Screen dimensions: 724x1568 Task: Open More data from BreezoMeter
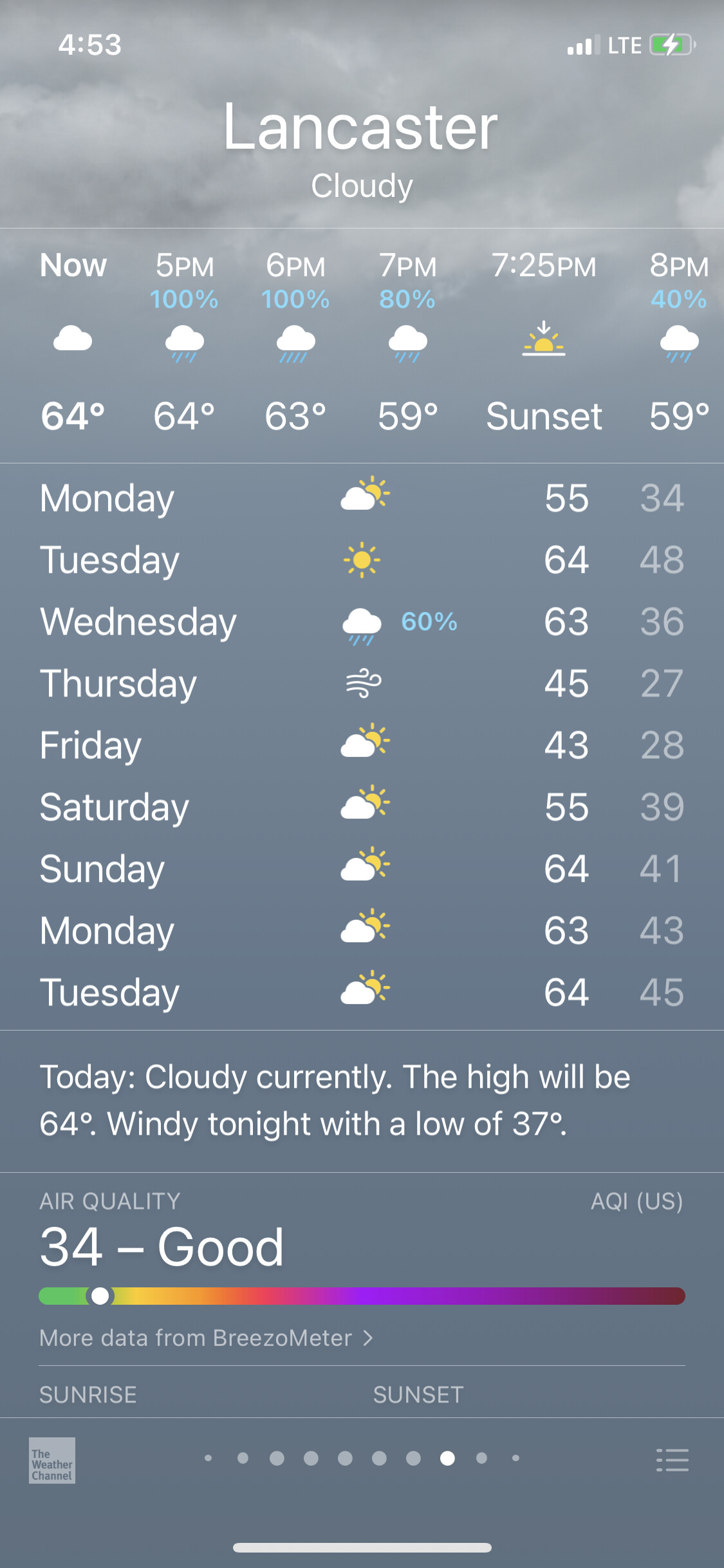click(206, 1338)
